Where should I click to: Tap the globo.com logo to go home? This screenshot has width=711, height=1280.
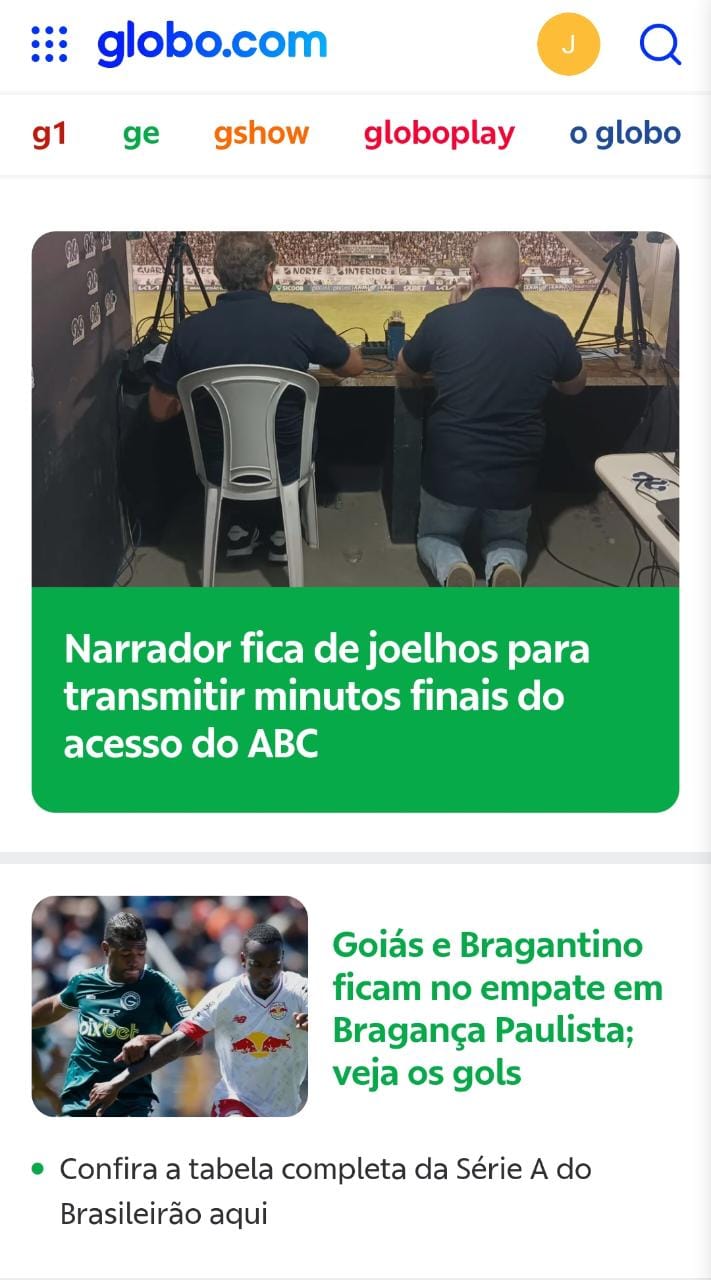pos(212,44)
